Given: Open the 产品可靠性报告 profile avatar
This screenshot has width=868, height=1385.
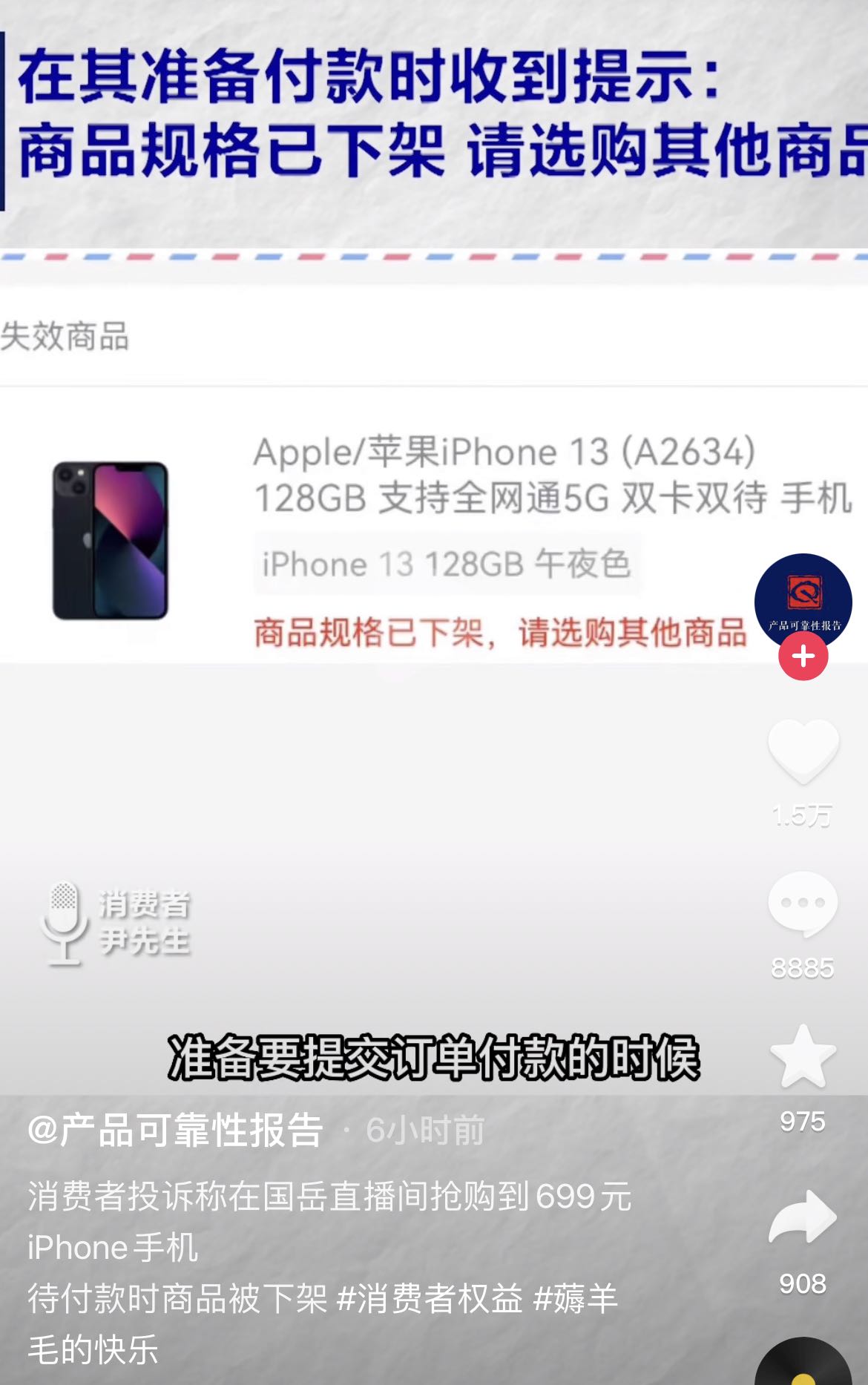Looking at the screenshot, I should click(x=803, y=599).
